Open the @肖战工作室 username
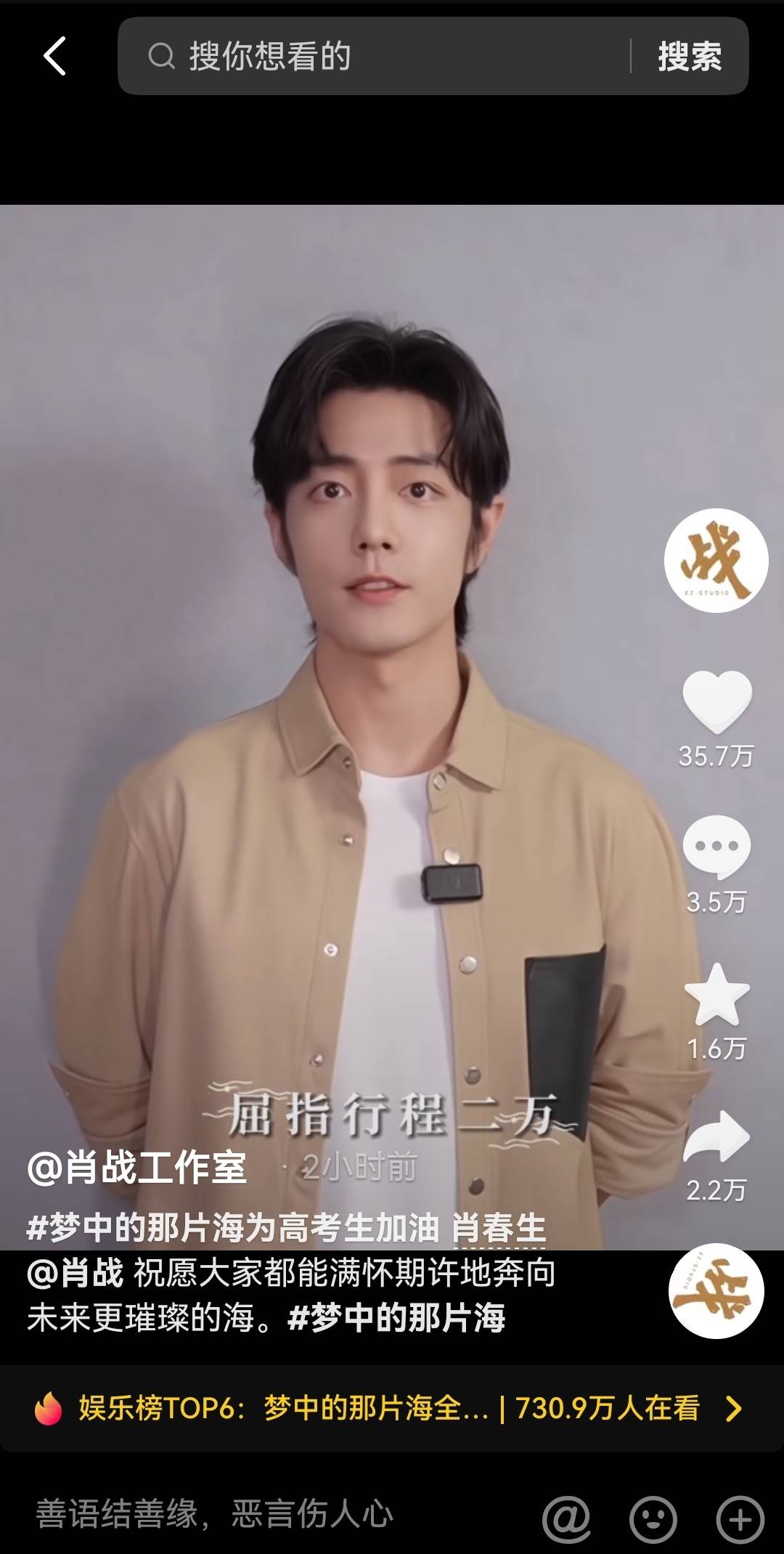Image resolution: width=784 pixels, height=1554 pixels. click(x=136, y=1168)
